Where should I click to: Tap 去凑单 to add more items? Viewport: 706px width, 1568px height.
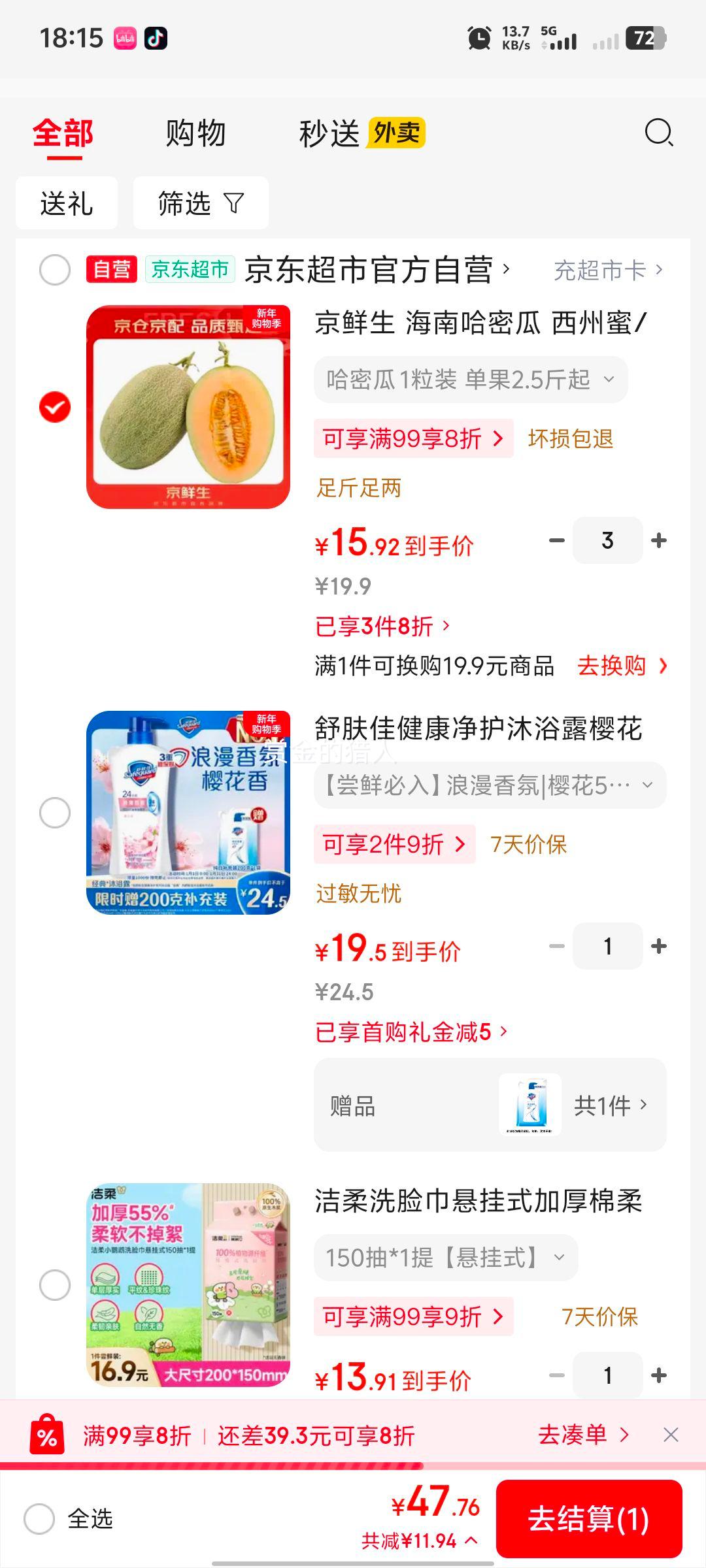pyautogui.click(x=582, y=1435)
